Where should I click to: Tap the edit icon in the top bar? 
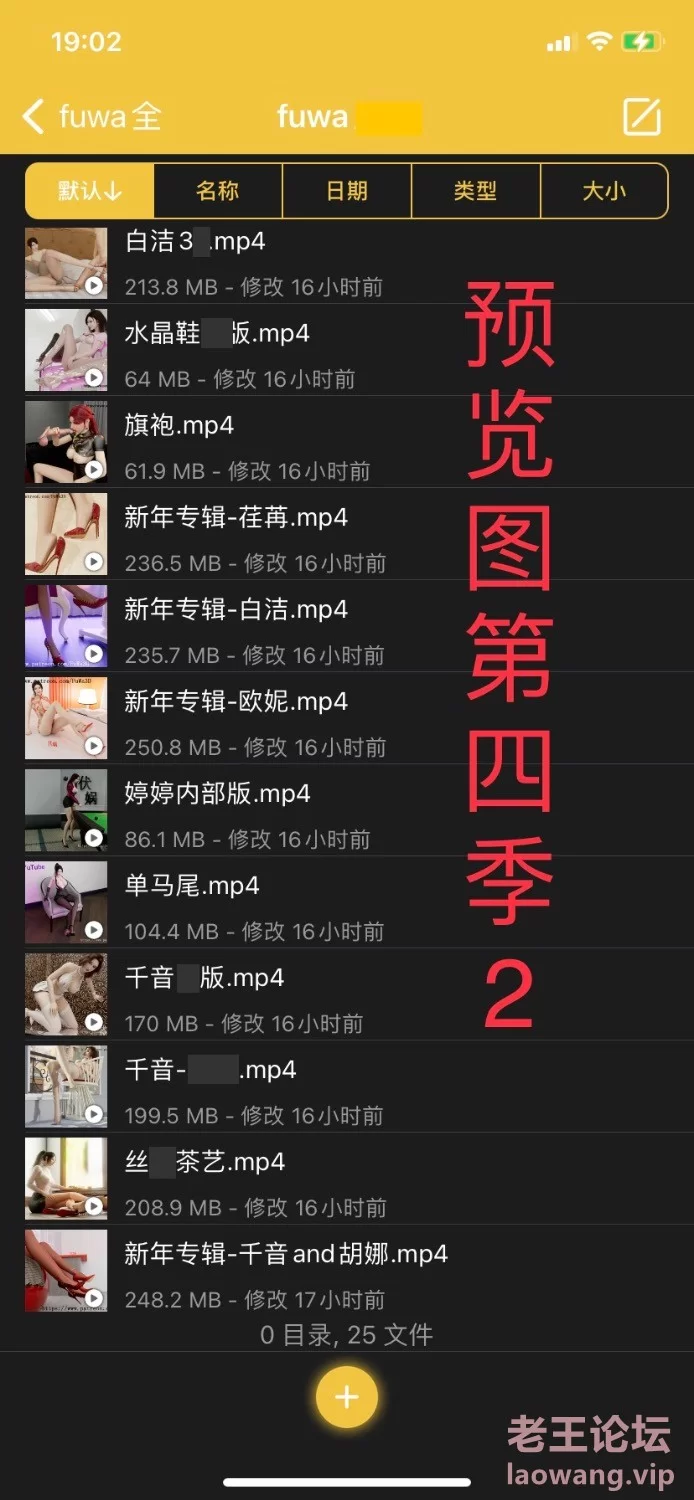[x=642, y=117]
